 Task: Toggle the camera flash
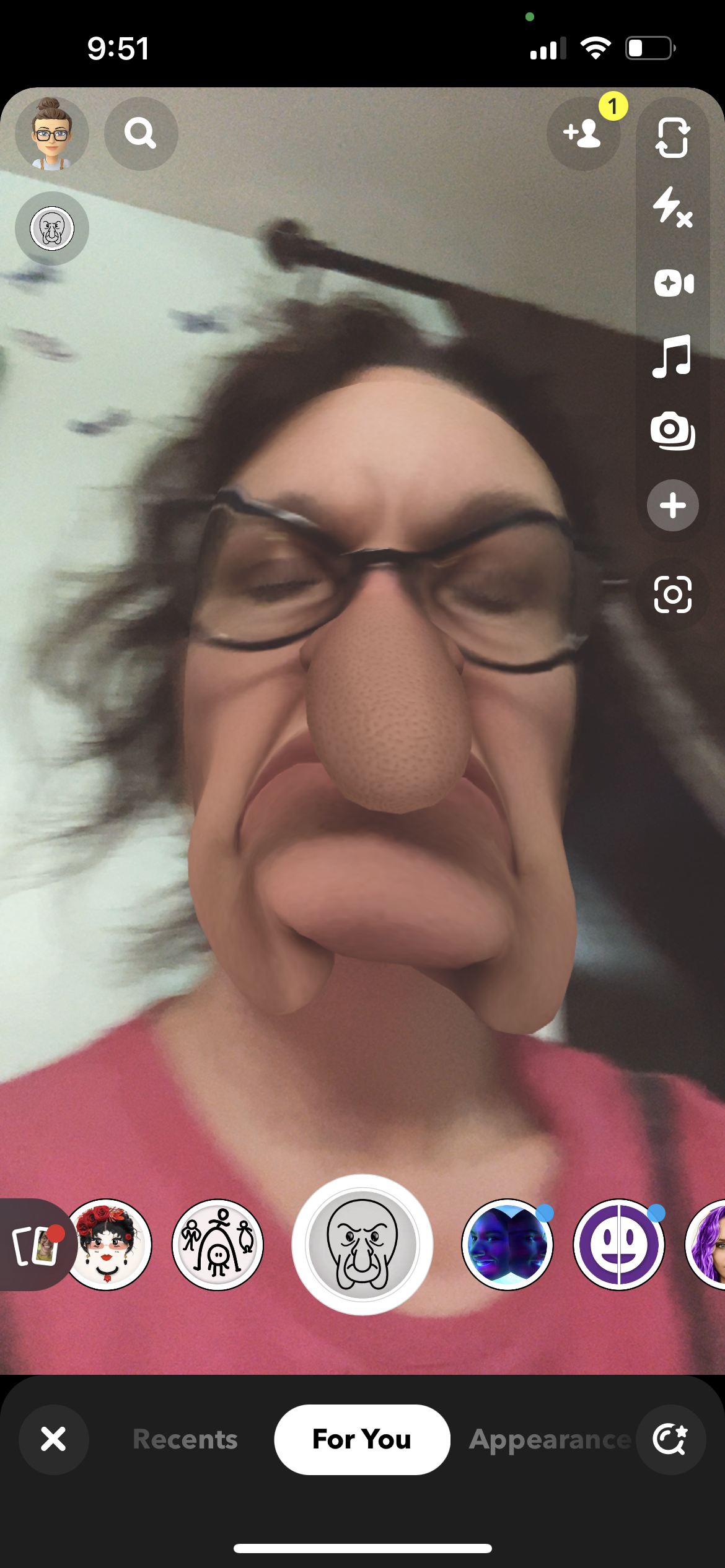click(672, 207)
